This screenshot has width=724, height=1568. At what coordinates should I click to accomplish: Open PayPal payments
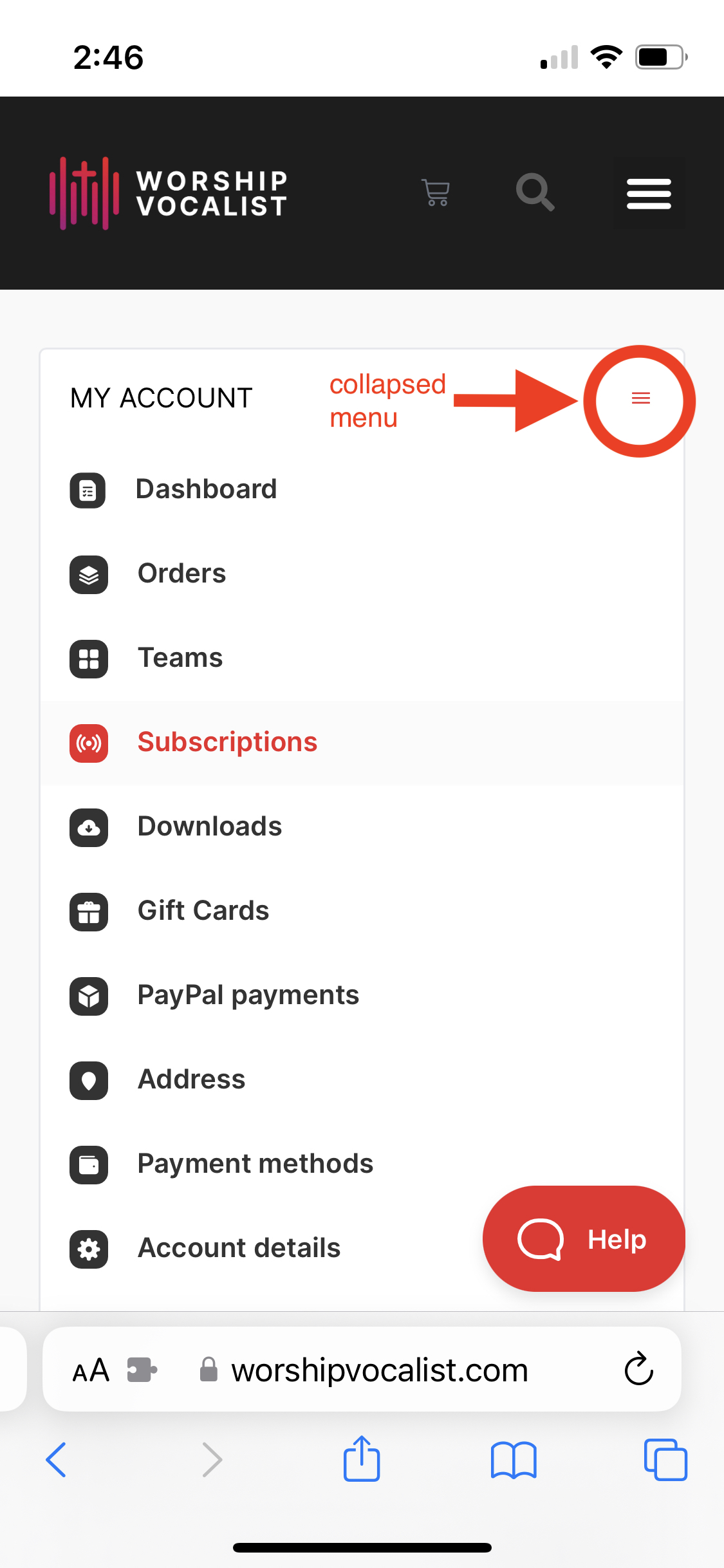tap(248, 995)
